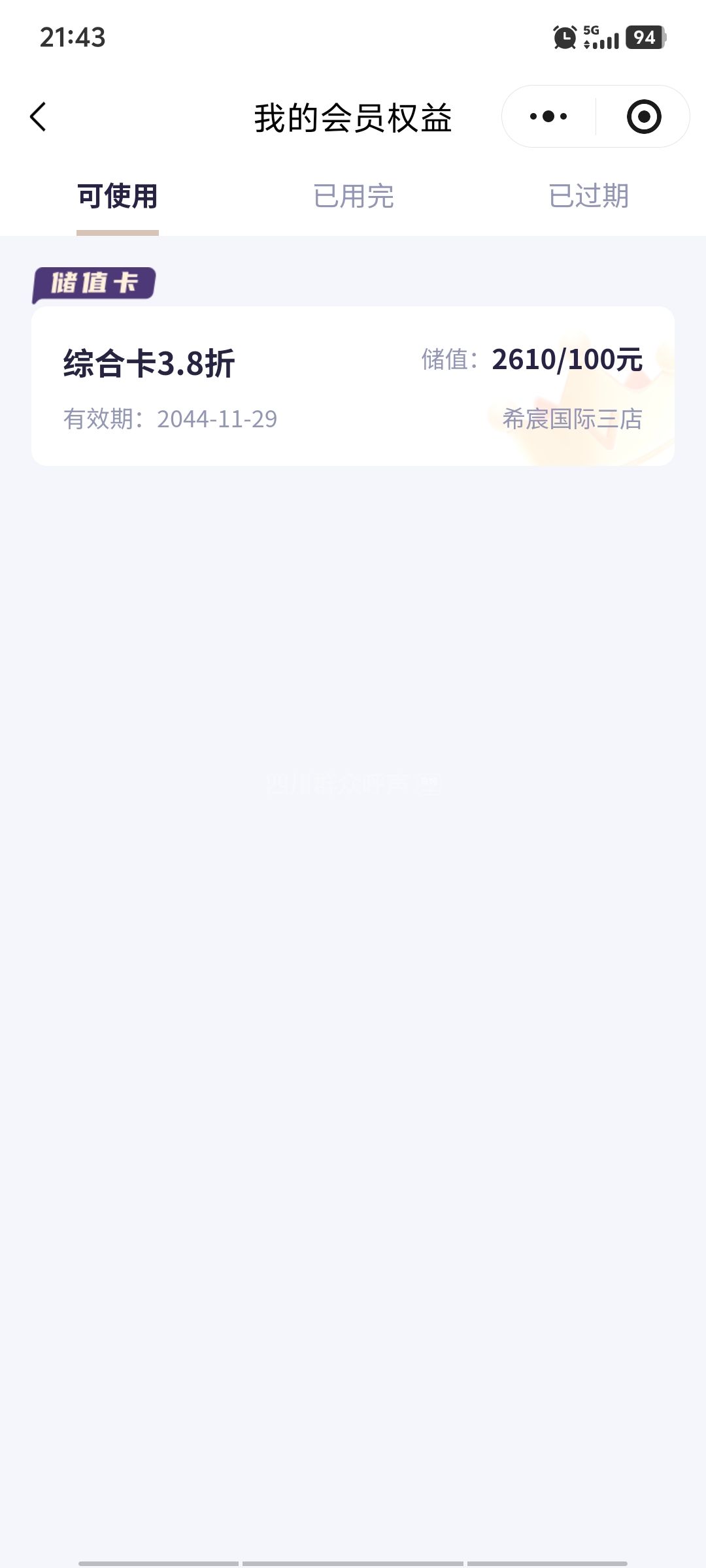Go back from 我的会员权益 page
Image resolution: width=706 pixels, height=1568 pixels.
(39, 117)
